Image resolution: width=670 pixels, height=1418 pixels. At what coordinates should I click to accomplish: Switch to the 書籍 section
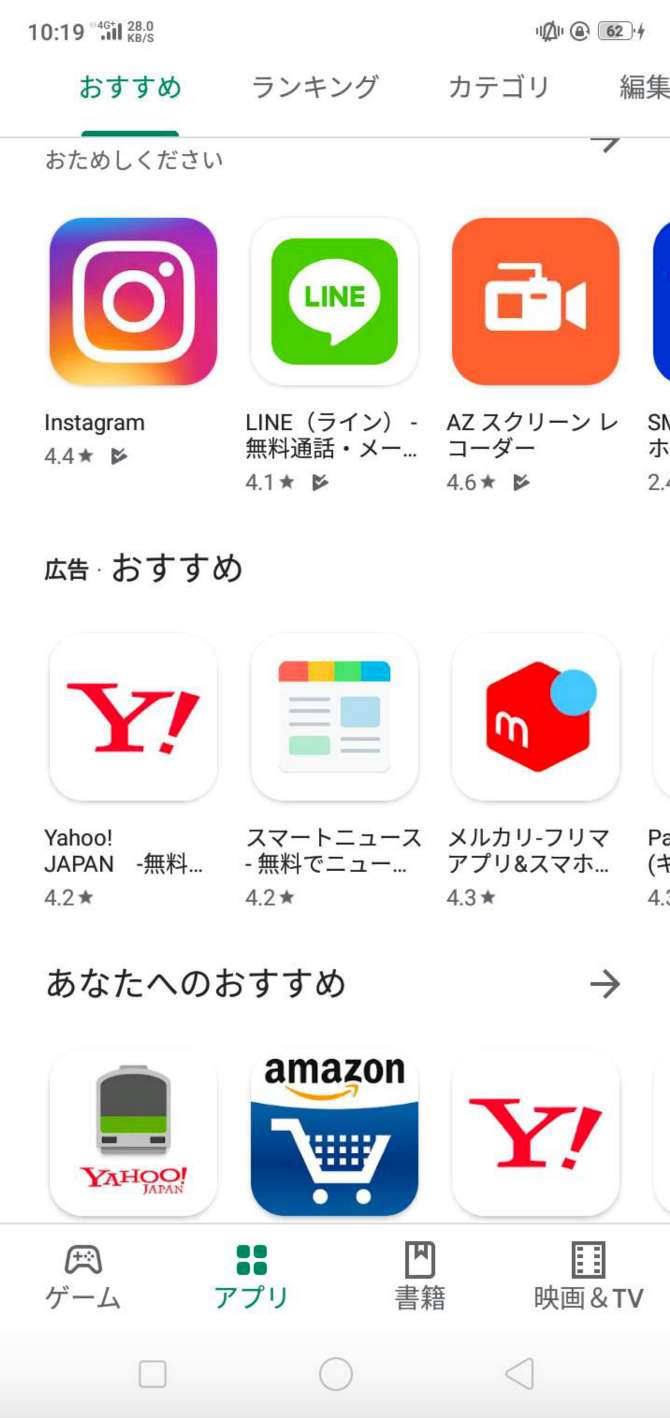pyautogui.click(x=419, y=1276)
